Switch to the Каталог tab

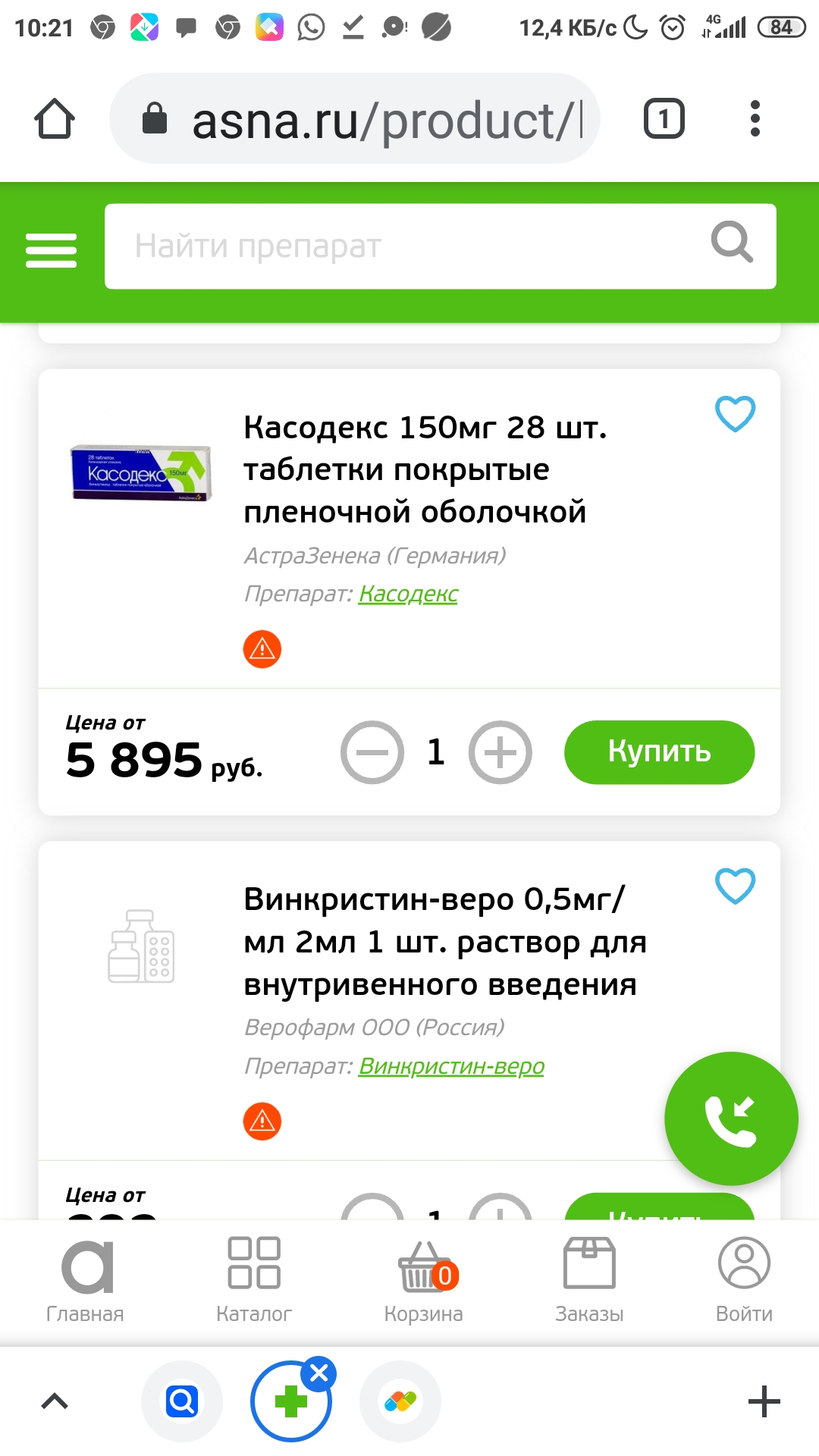coord(254,1279)
